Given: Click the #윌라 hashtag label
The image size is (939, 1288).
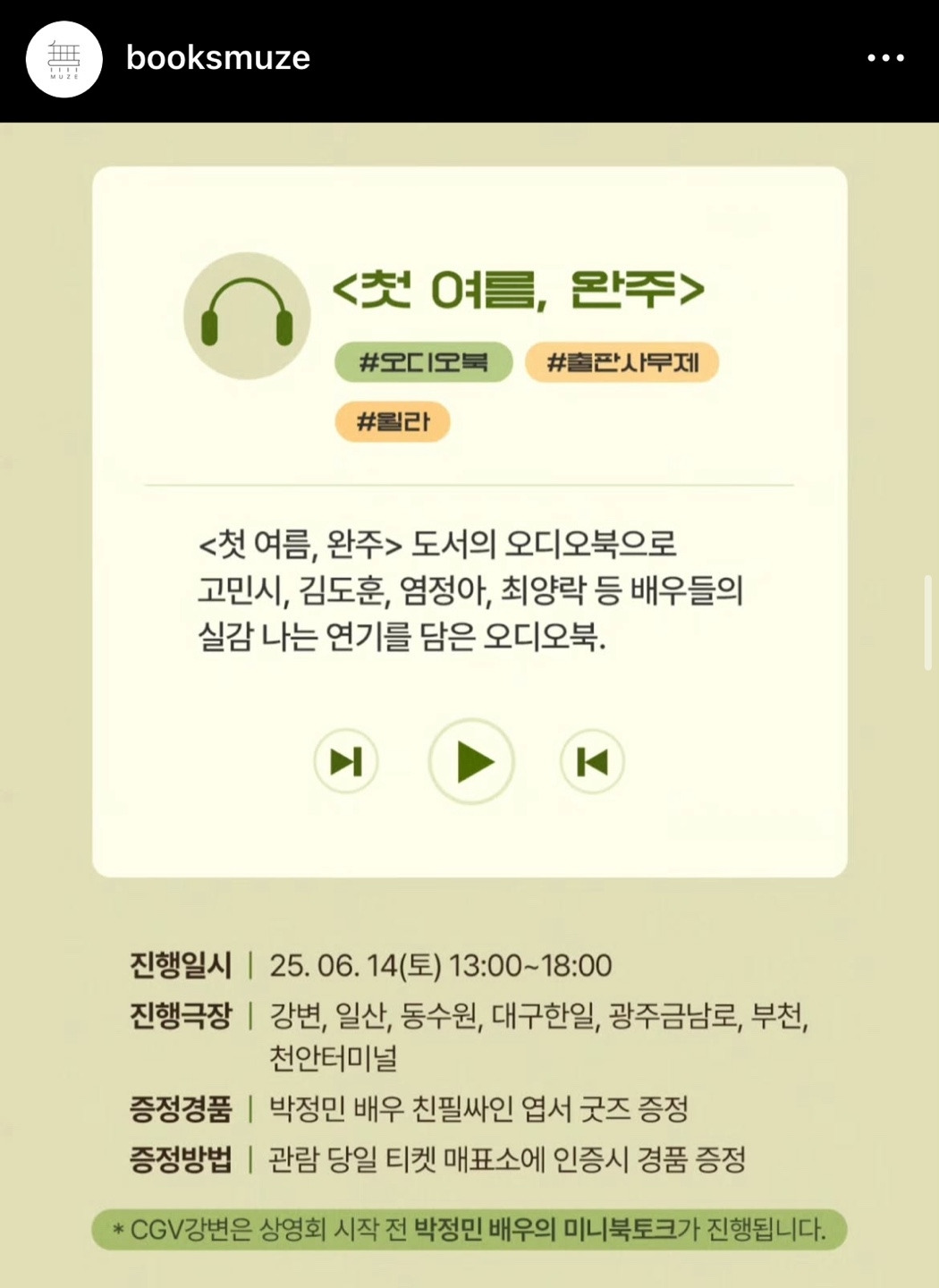Looking at the screenshot, I should 393,421.
